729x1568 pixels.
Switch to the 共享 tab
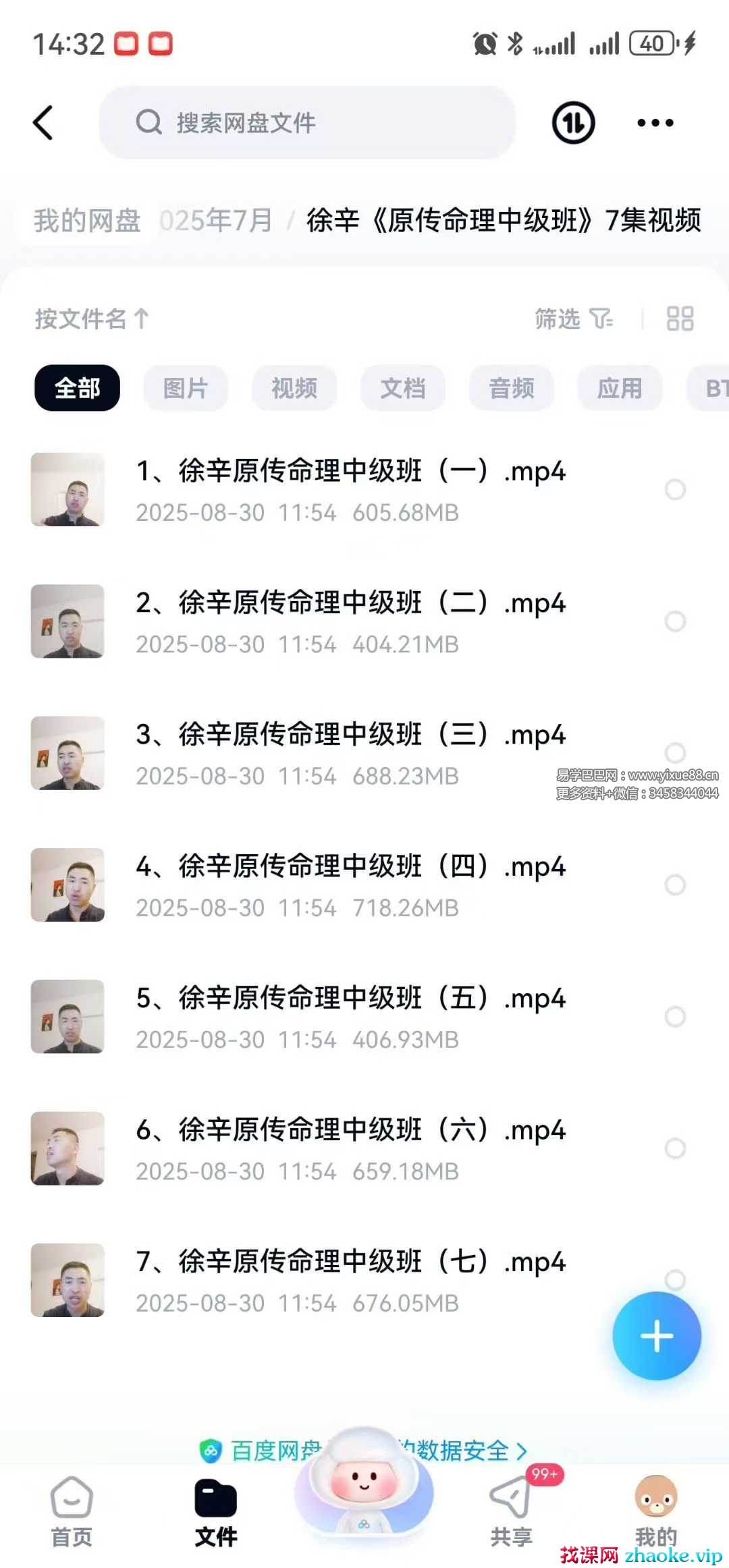(511, 1511)
